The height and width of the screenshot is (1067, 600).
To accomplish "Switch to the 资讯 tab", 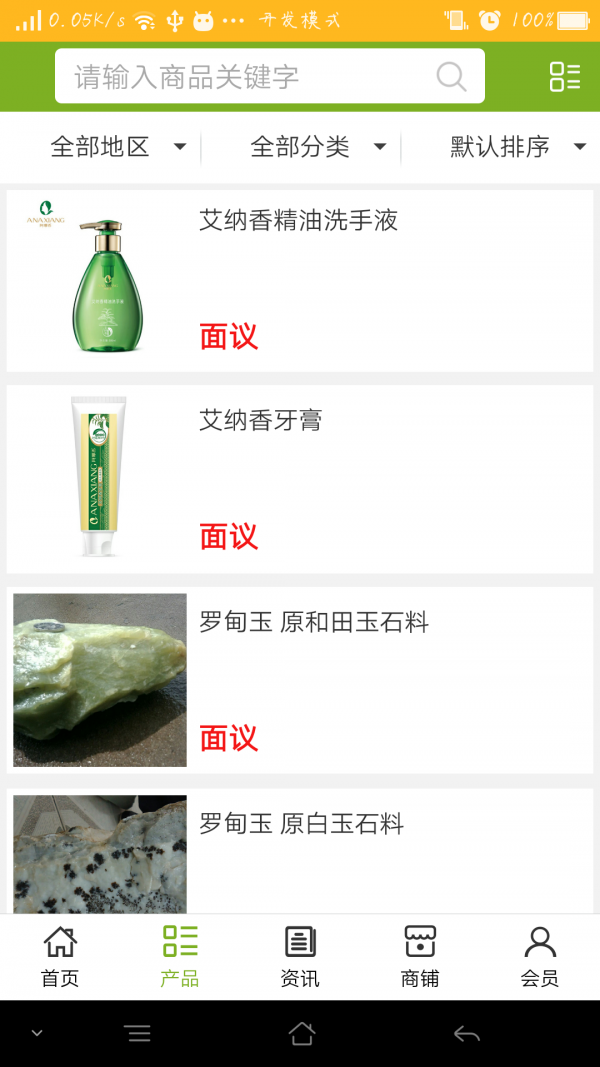I will point(300,957).
